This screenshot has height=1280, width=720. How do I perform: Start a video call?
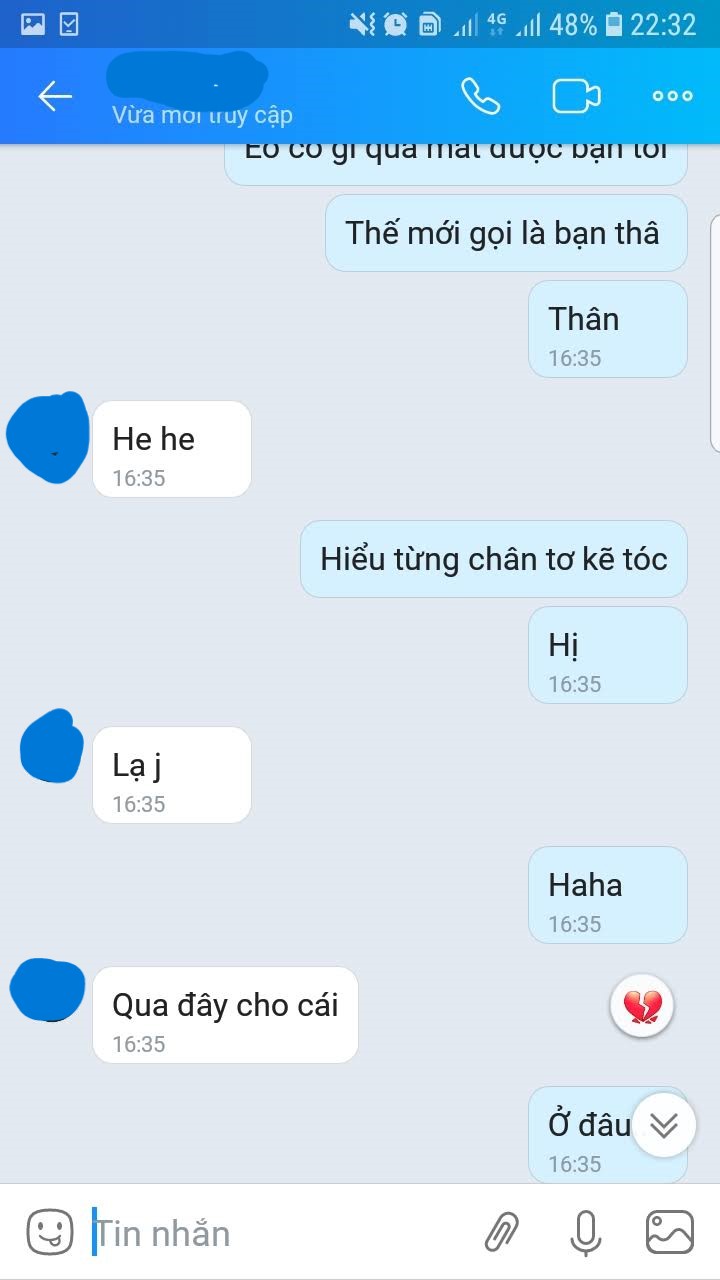tap(576, 96)
